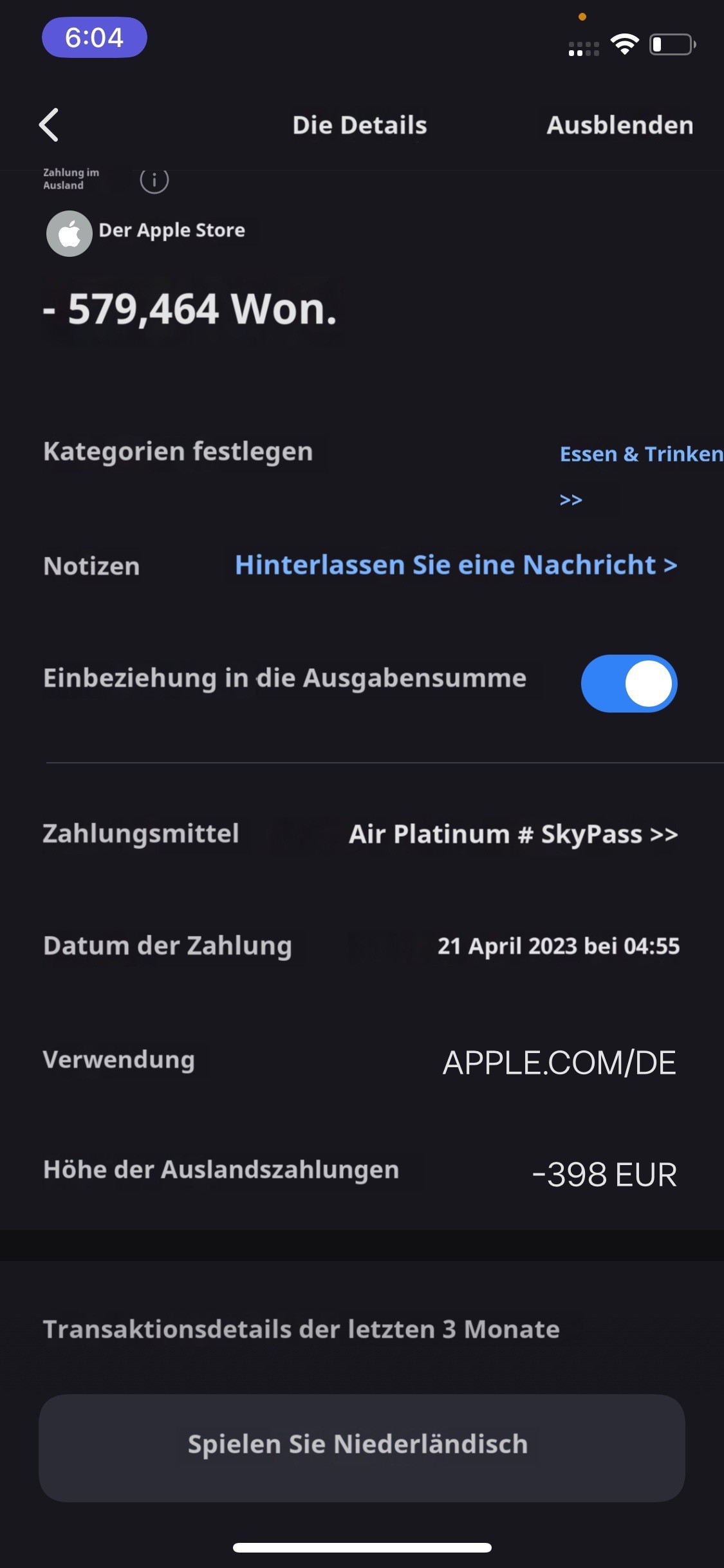
Task: Add a note via Hinterlassen Sie eine Nachricht
Action: pyautogui.click(x=456, y=565)
